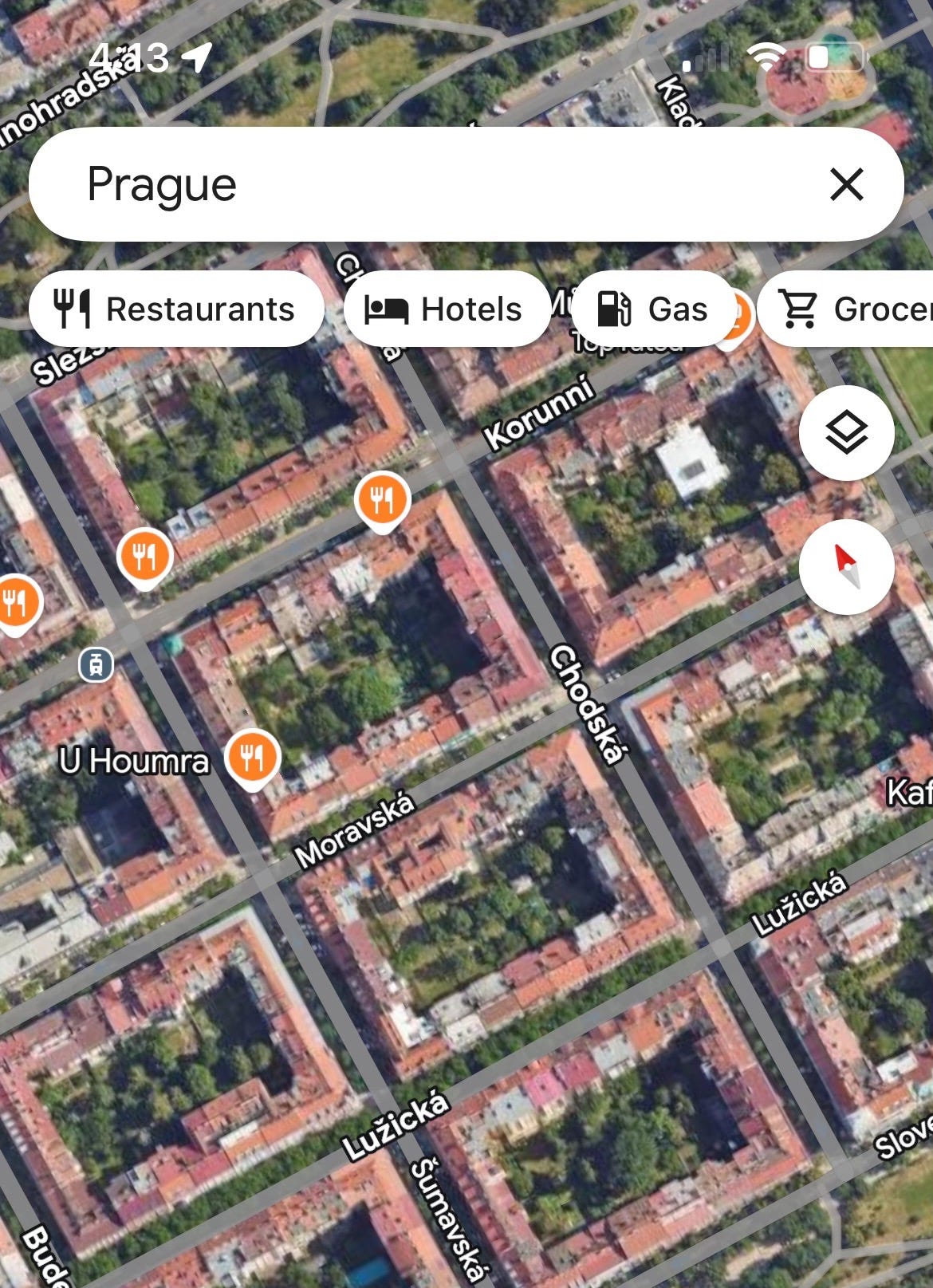Image resolution: width=933 pixels, height=1288 pixels.
Task: Show Gas stations on map
Action: point(653,309)
